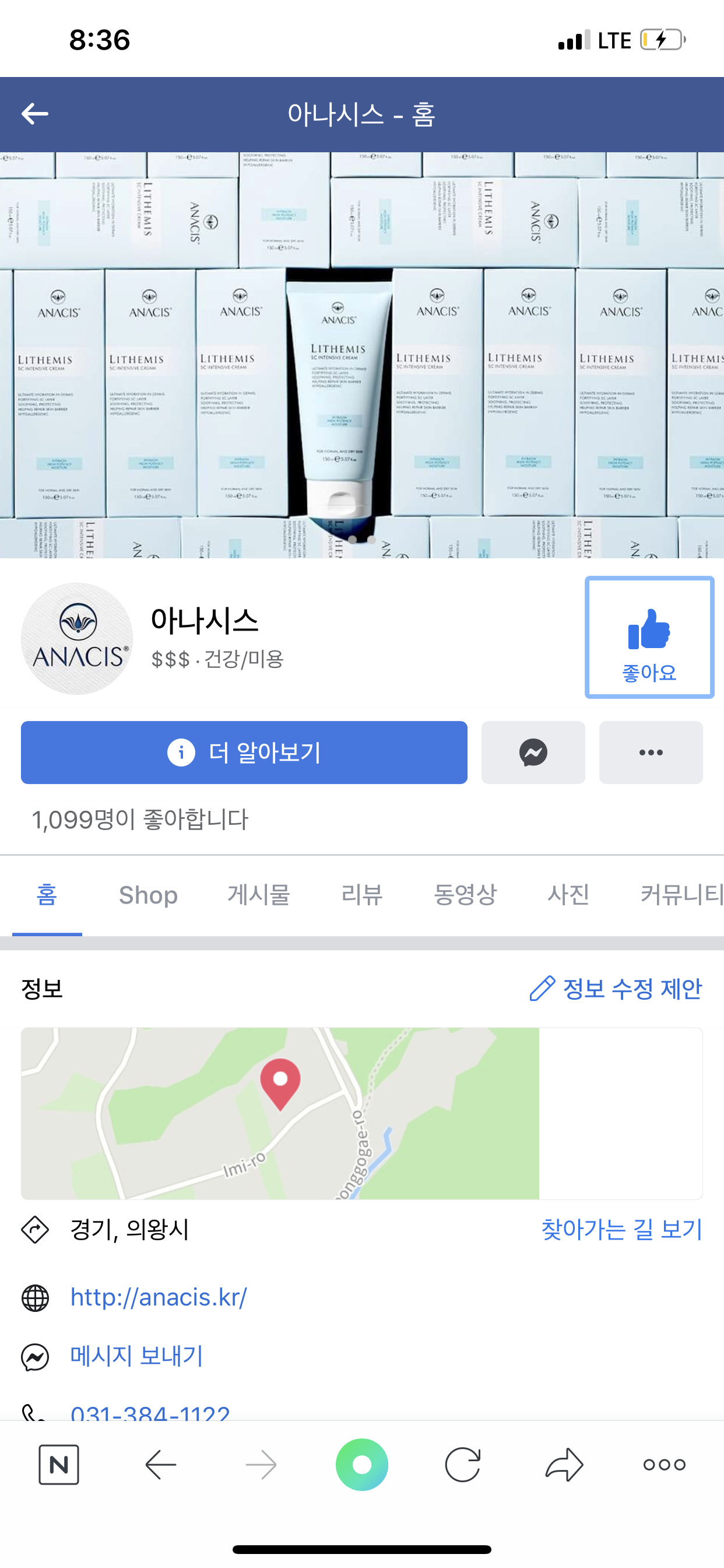This screenshot has width=724, height=1568.
Task: Select the 사진 tab
Action: (568, 895)
